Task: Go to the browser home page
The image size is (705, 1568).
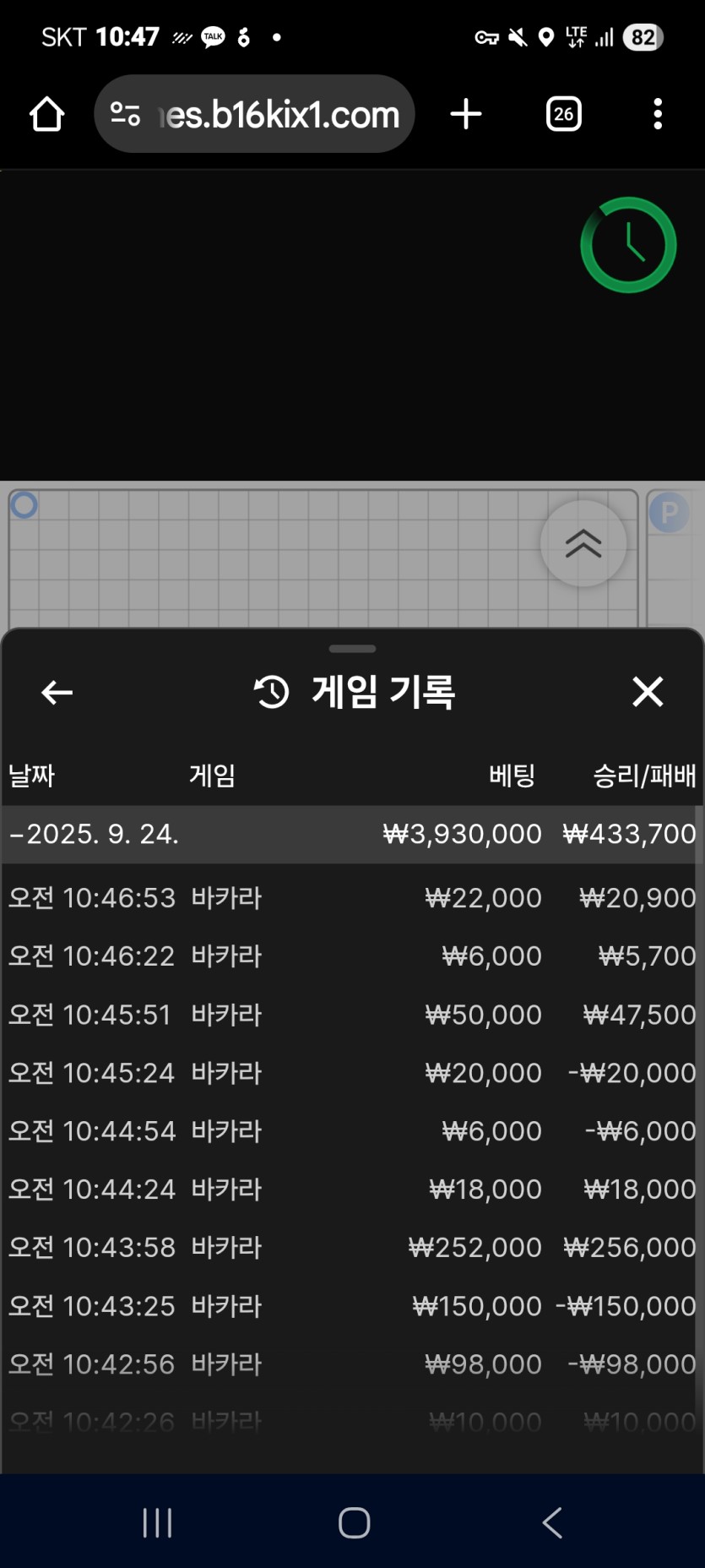Action: tap(47, 114)
